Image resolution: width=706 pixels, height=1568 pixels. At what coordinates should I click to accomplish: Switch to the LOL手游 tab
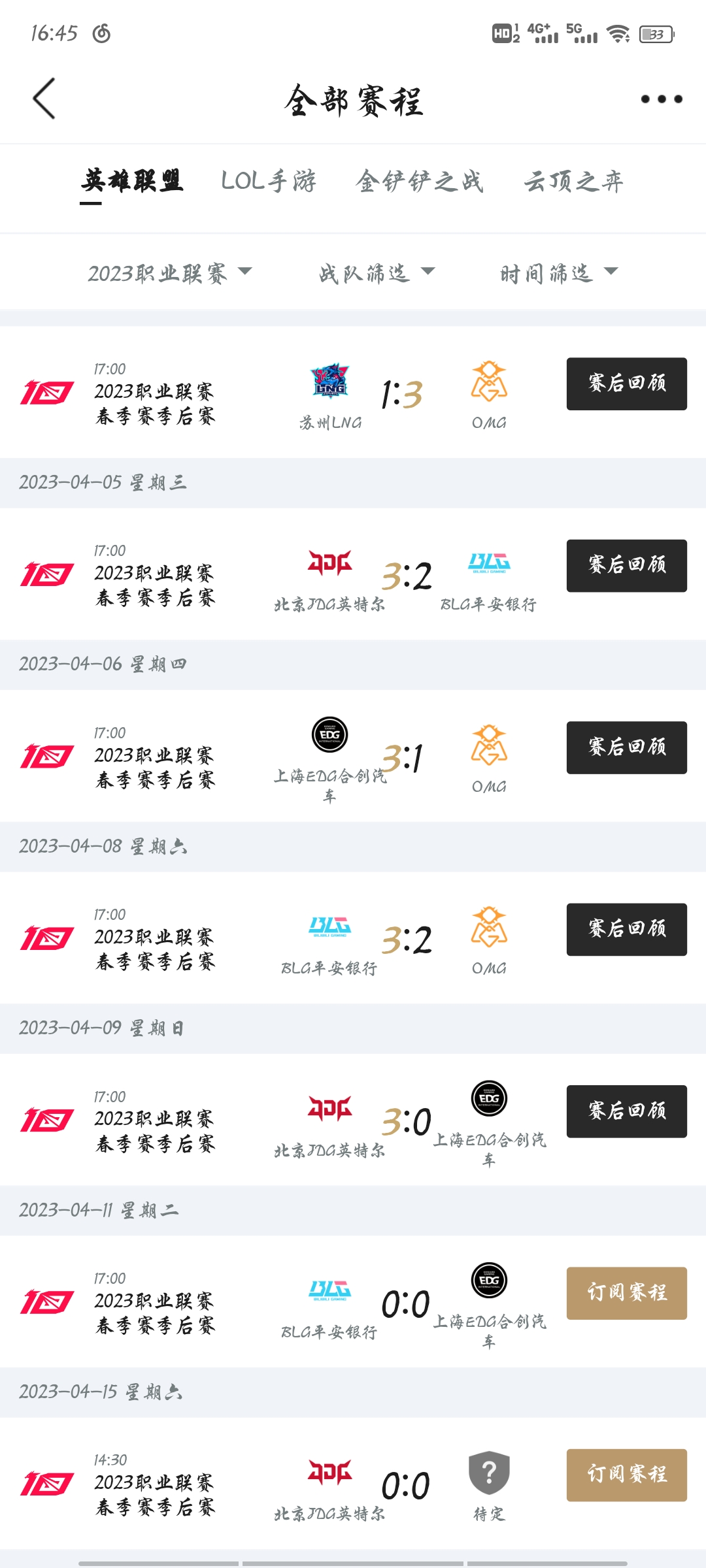pos(269,181)
